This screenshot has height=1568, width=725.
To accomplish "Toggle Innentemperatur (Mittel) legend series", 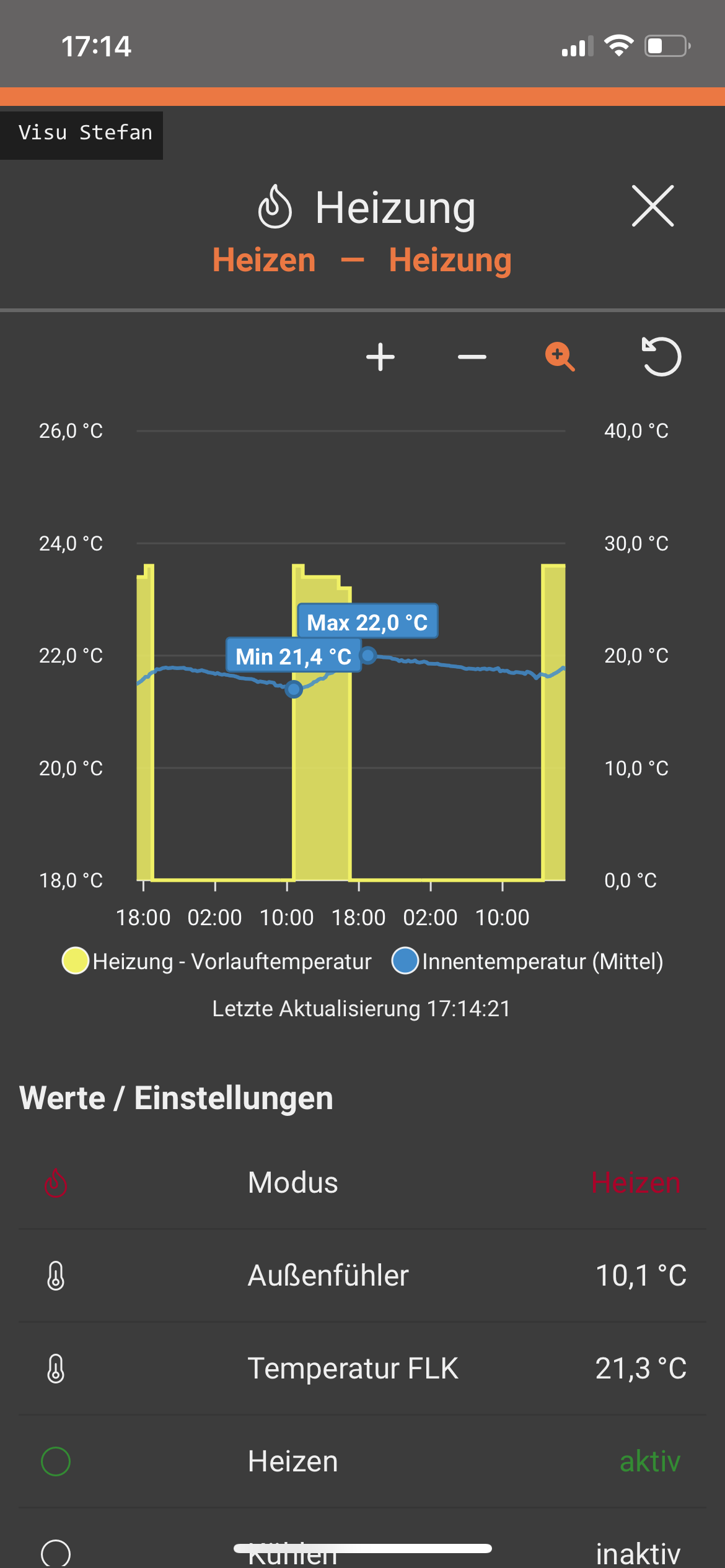I will click(528, 961).
